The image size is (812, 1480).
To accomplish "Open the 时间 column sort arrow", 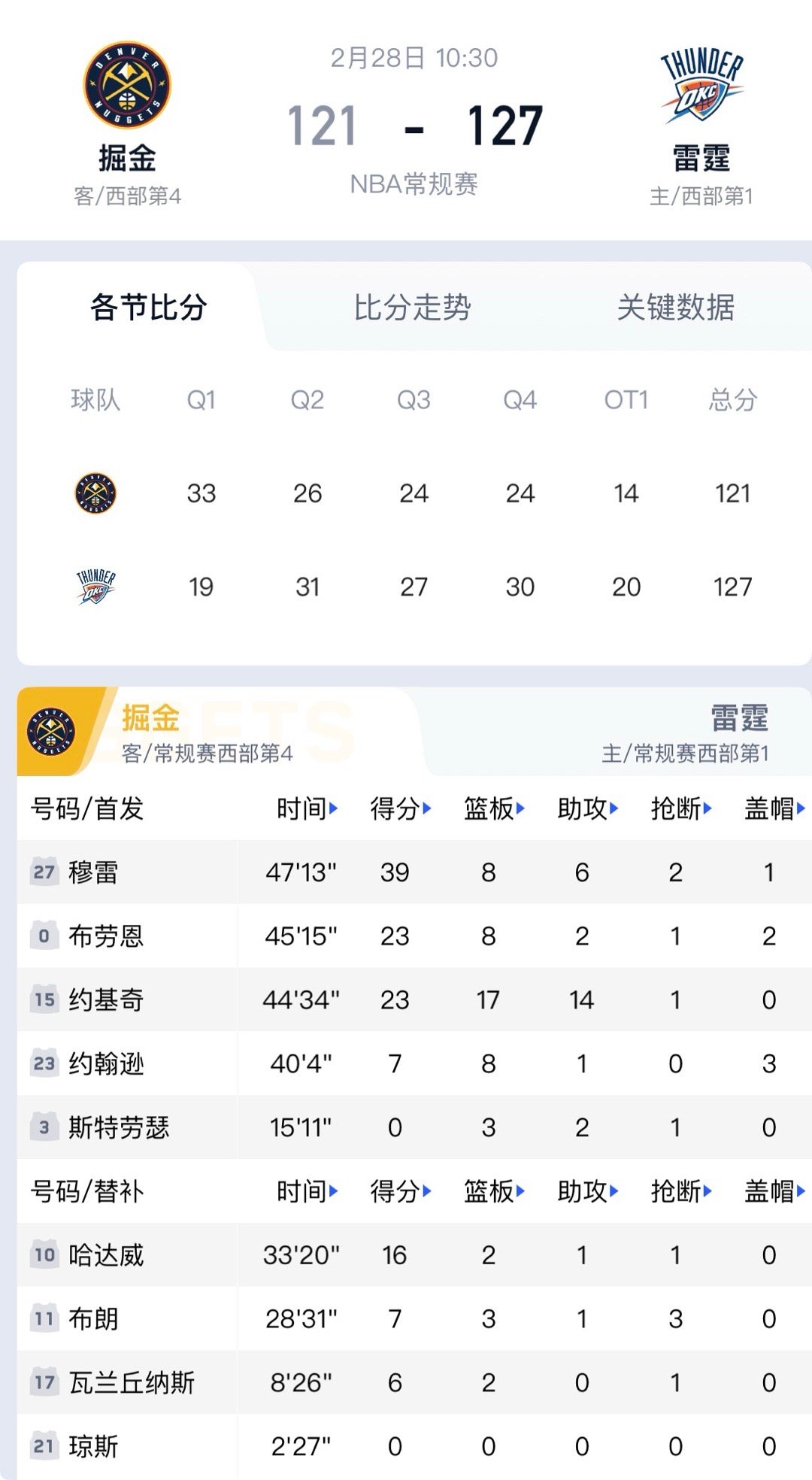I will [x=334, y=811].
